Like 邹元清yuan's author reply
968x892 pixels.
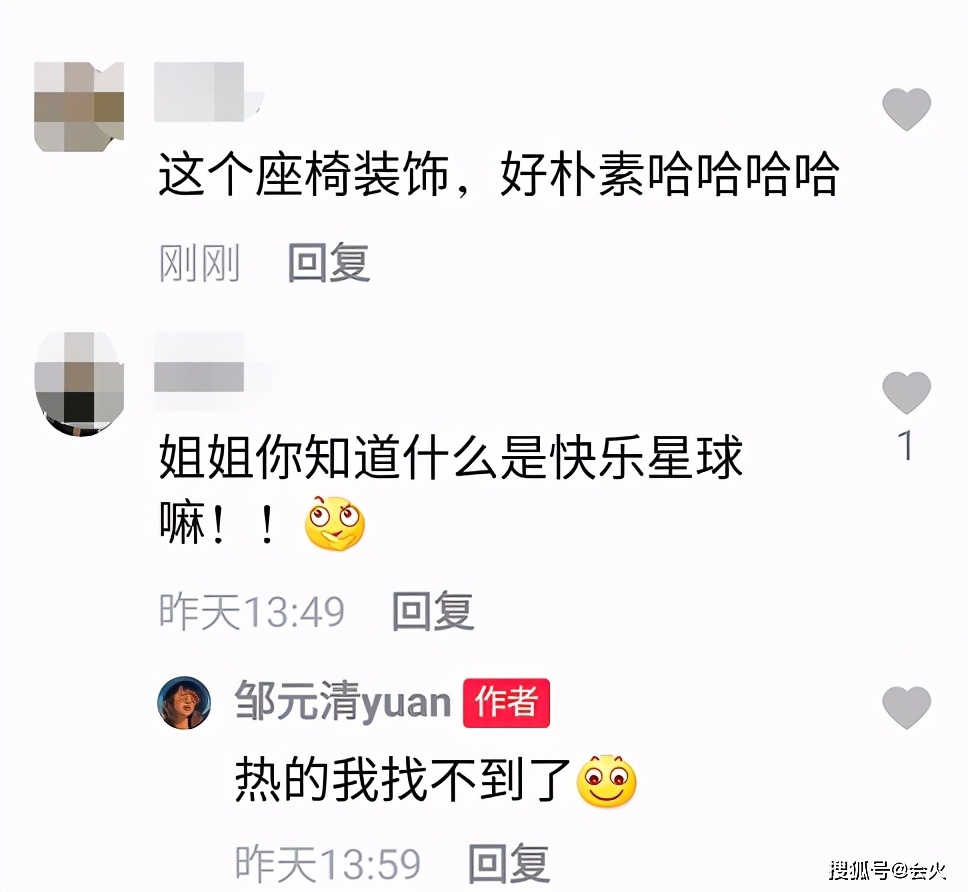(x=906, y=707)
